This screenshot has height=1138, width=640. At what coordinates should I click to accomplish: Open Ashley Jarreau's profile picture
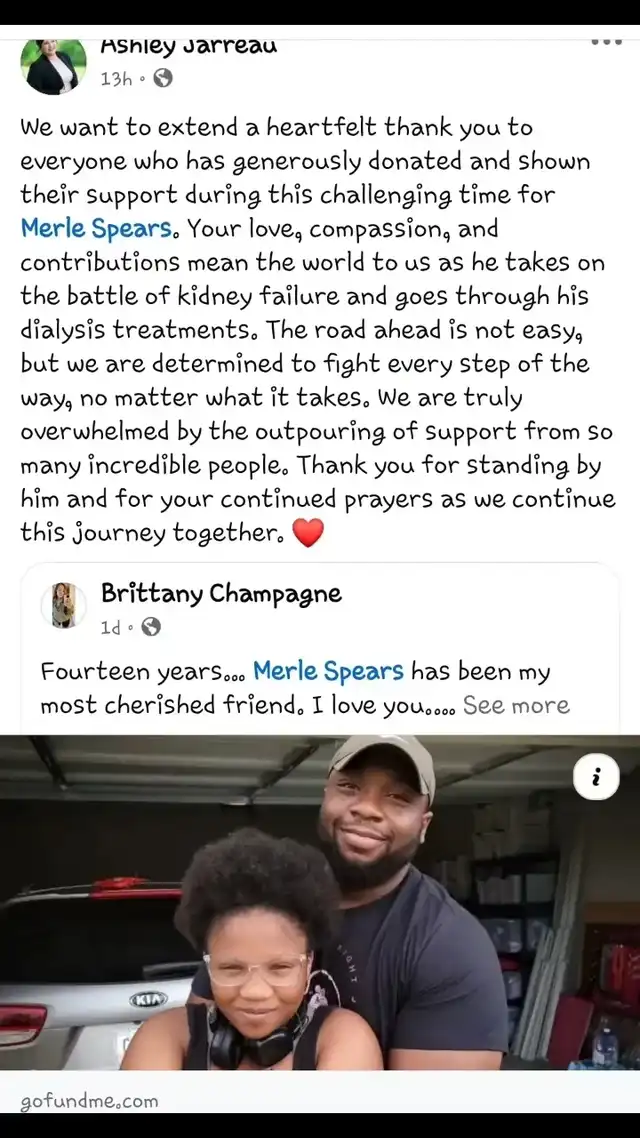click(x=53, y=65)
